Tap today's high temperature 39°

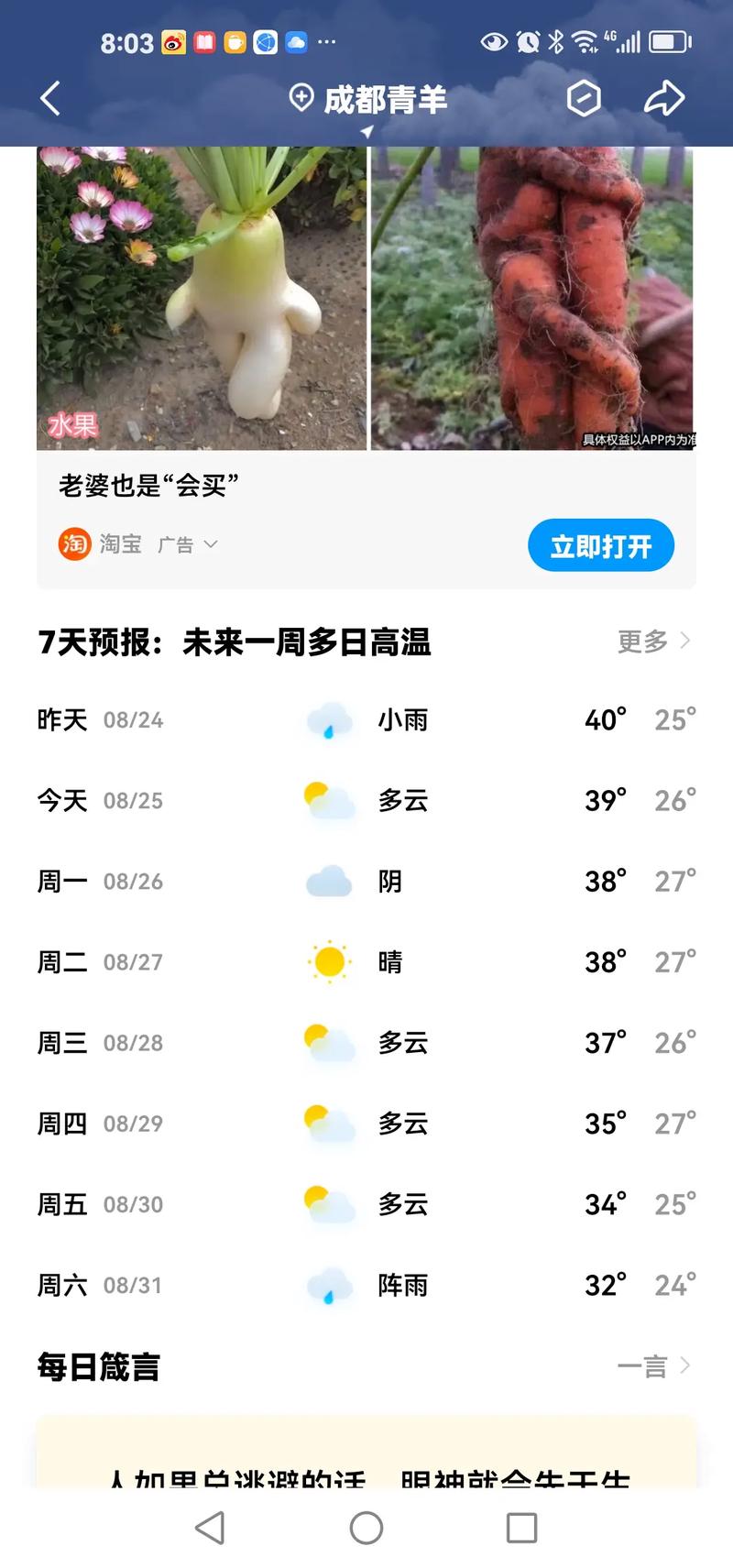(604, 800)
